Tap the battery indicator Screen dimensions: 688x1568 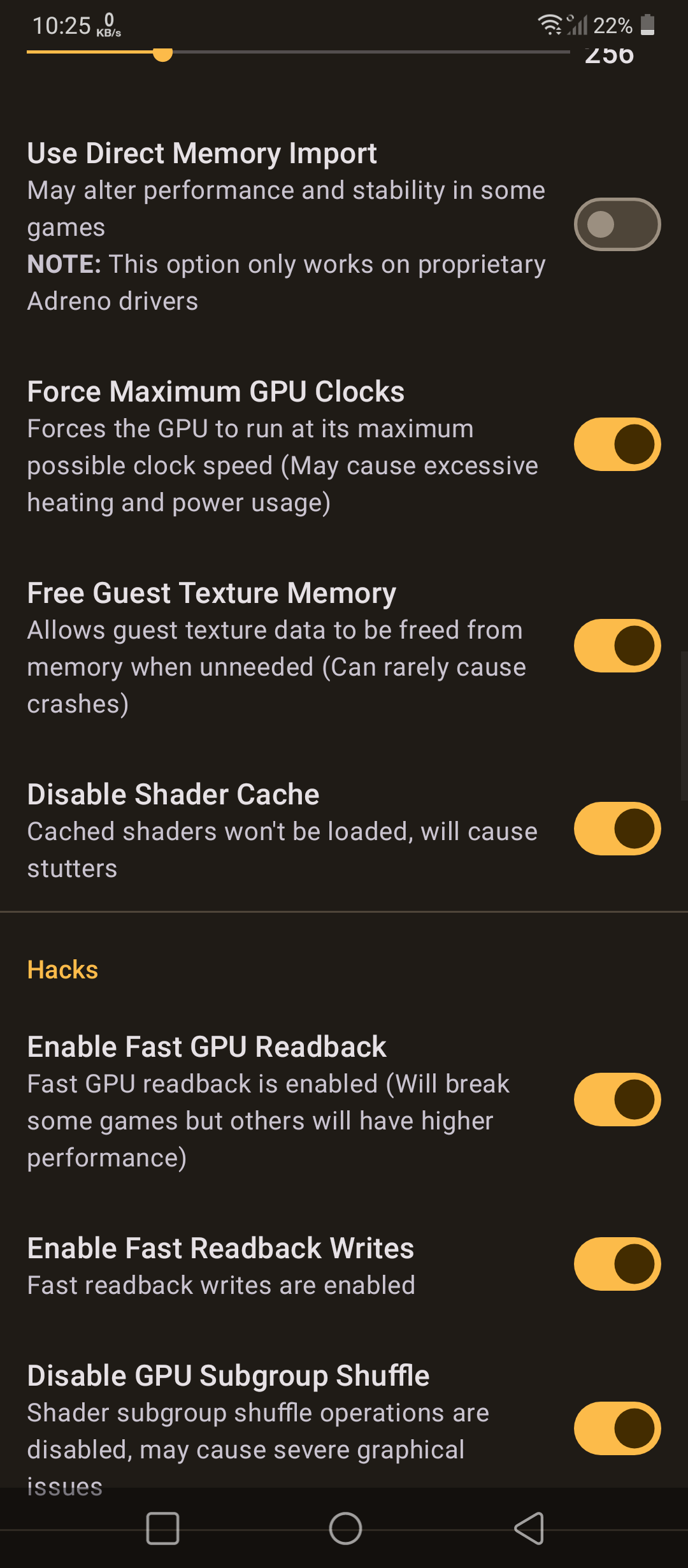click(648, 25)
